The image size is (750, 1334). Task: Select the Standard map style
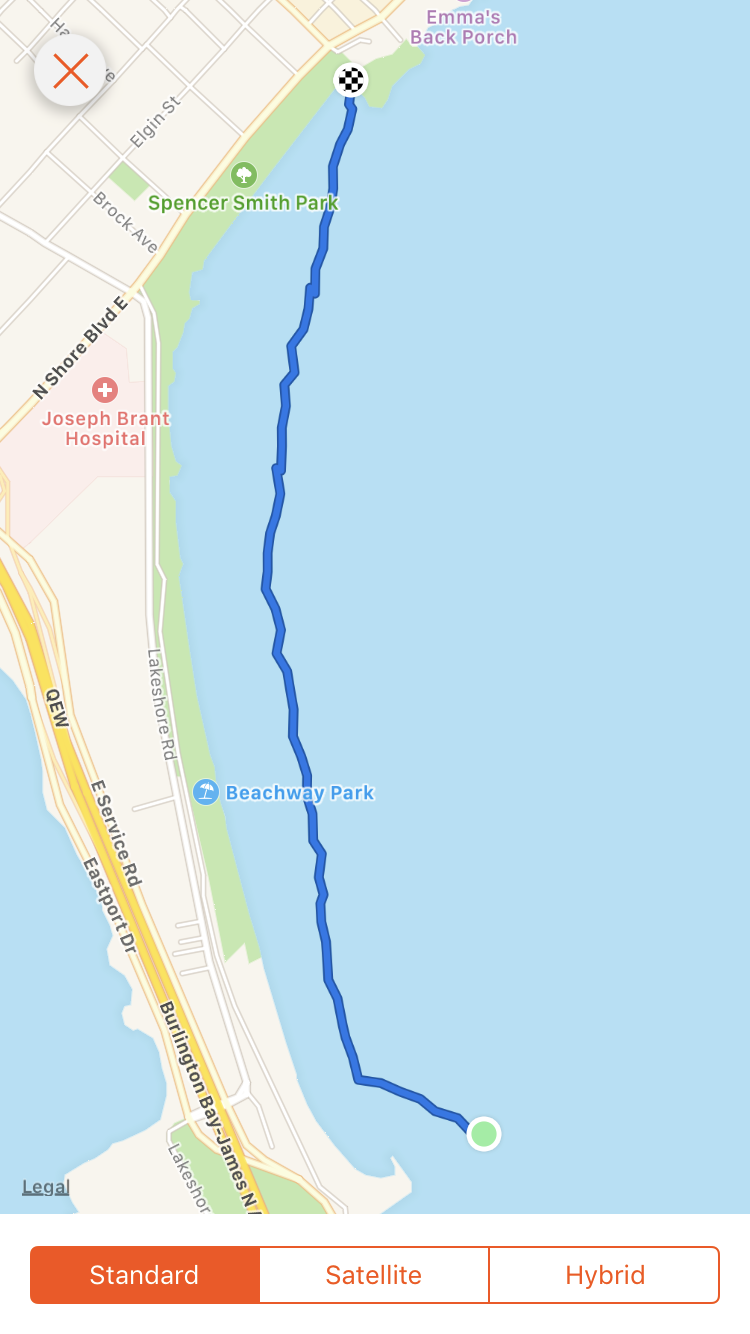145,1275
